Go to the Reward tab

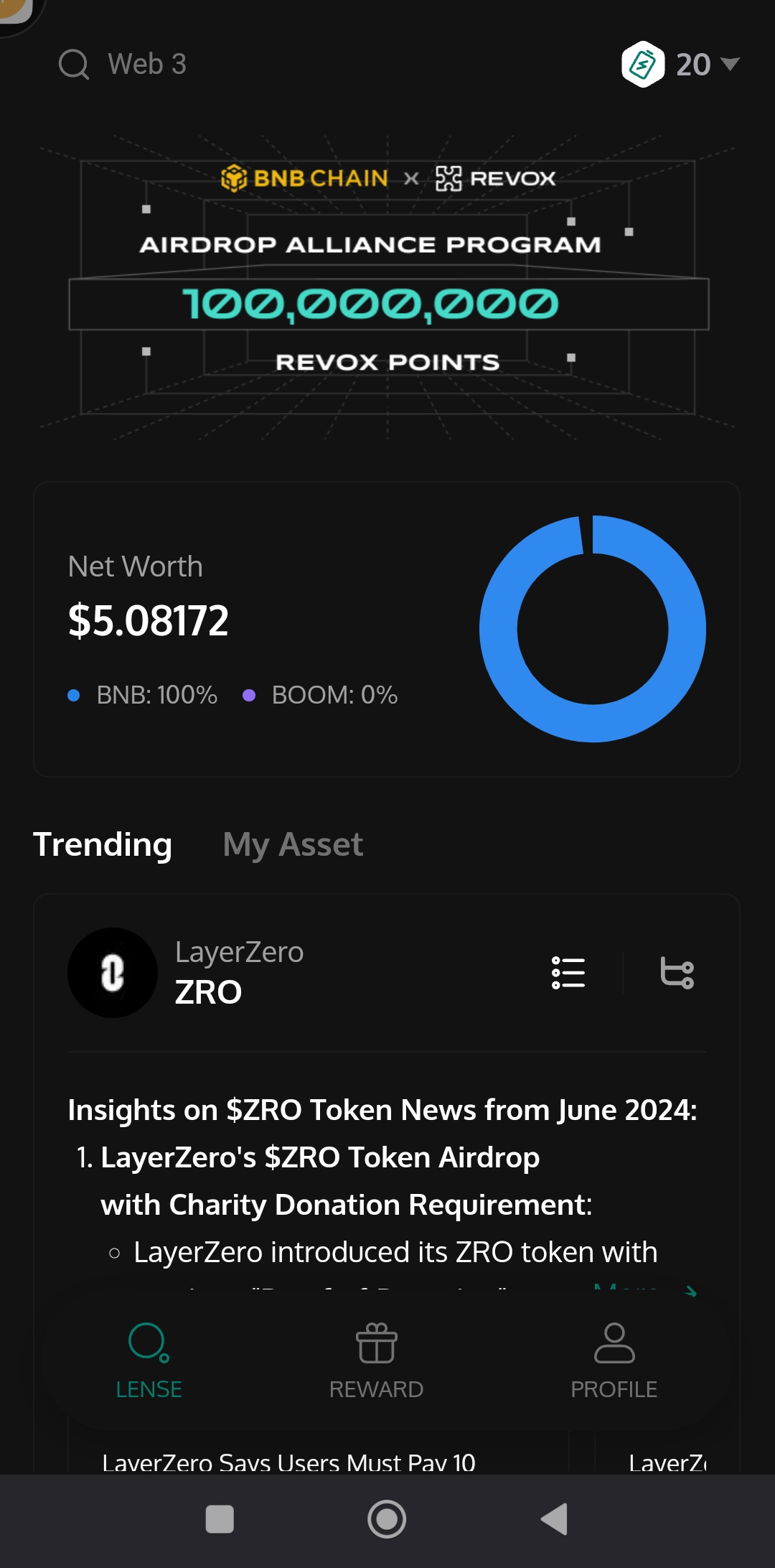click(376, 1361)
